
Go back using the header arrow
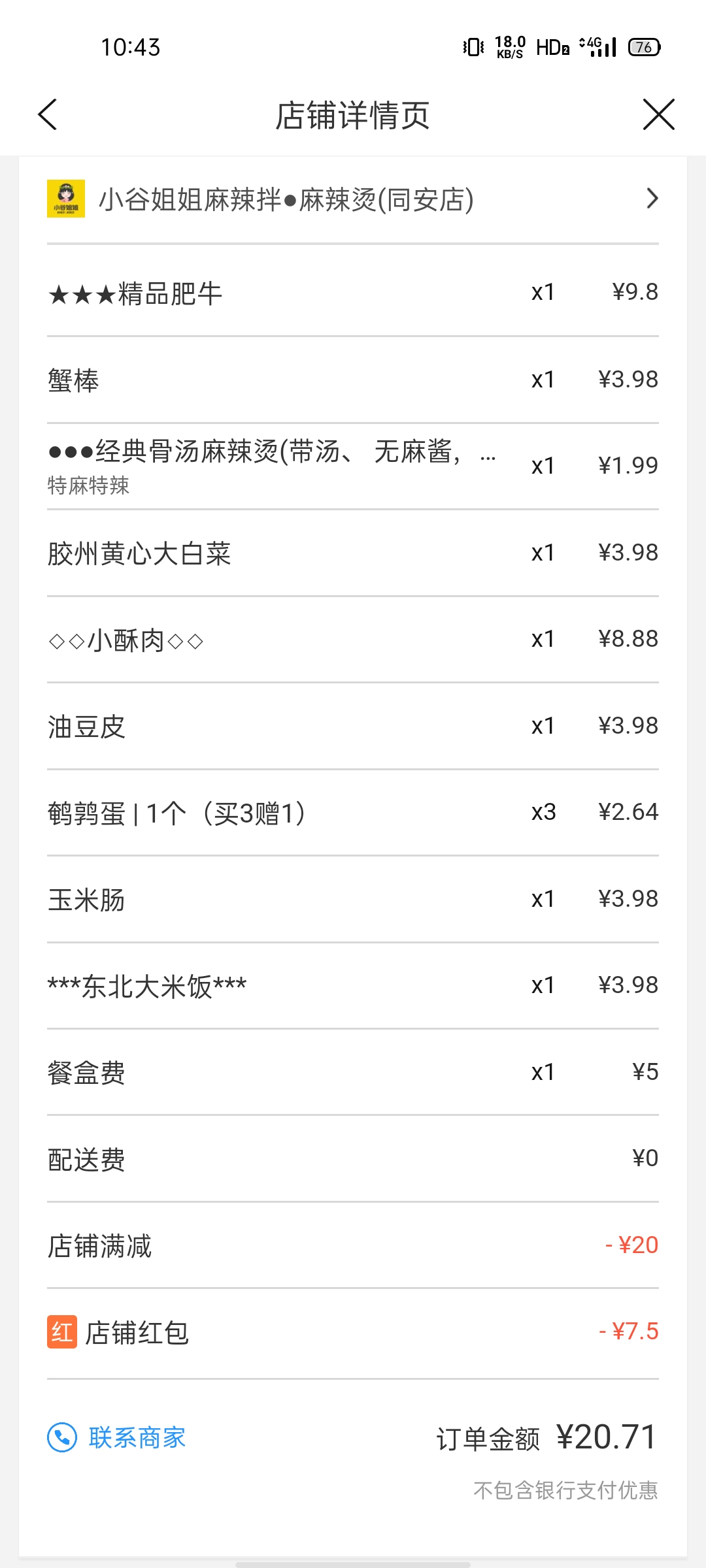[x=48, y=115]
